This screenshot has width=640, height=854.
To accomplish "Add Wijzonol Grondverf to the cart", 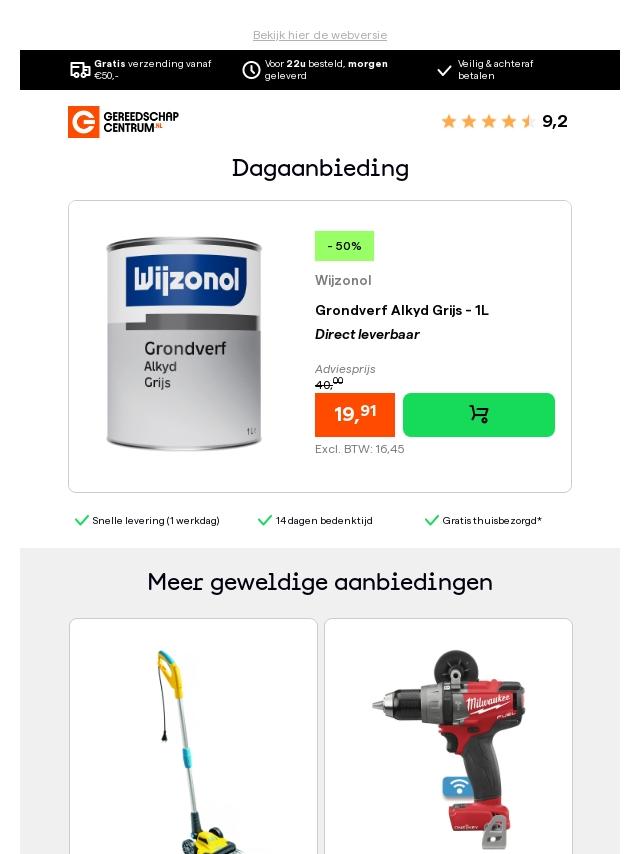I will pos(478,414).
